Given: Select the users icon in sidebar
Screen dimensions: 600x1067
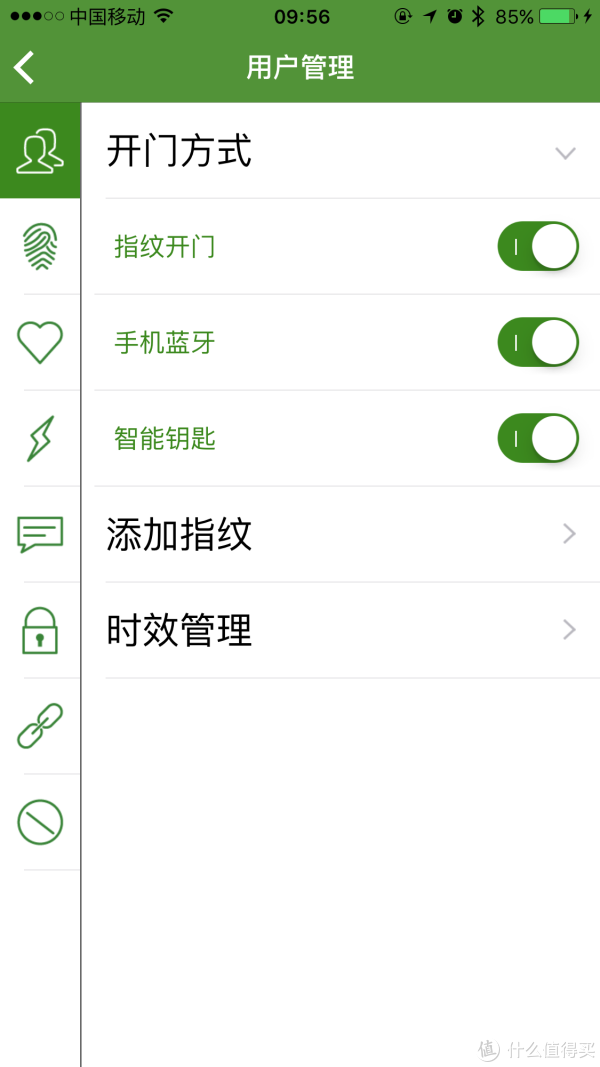Looking at the screenshot, I should point(40,150).
